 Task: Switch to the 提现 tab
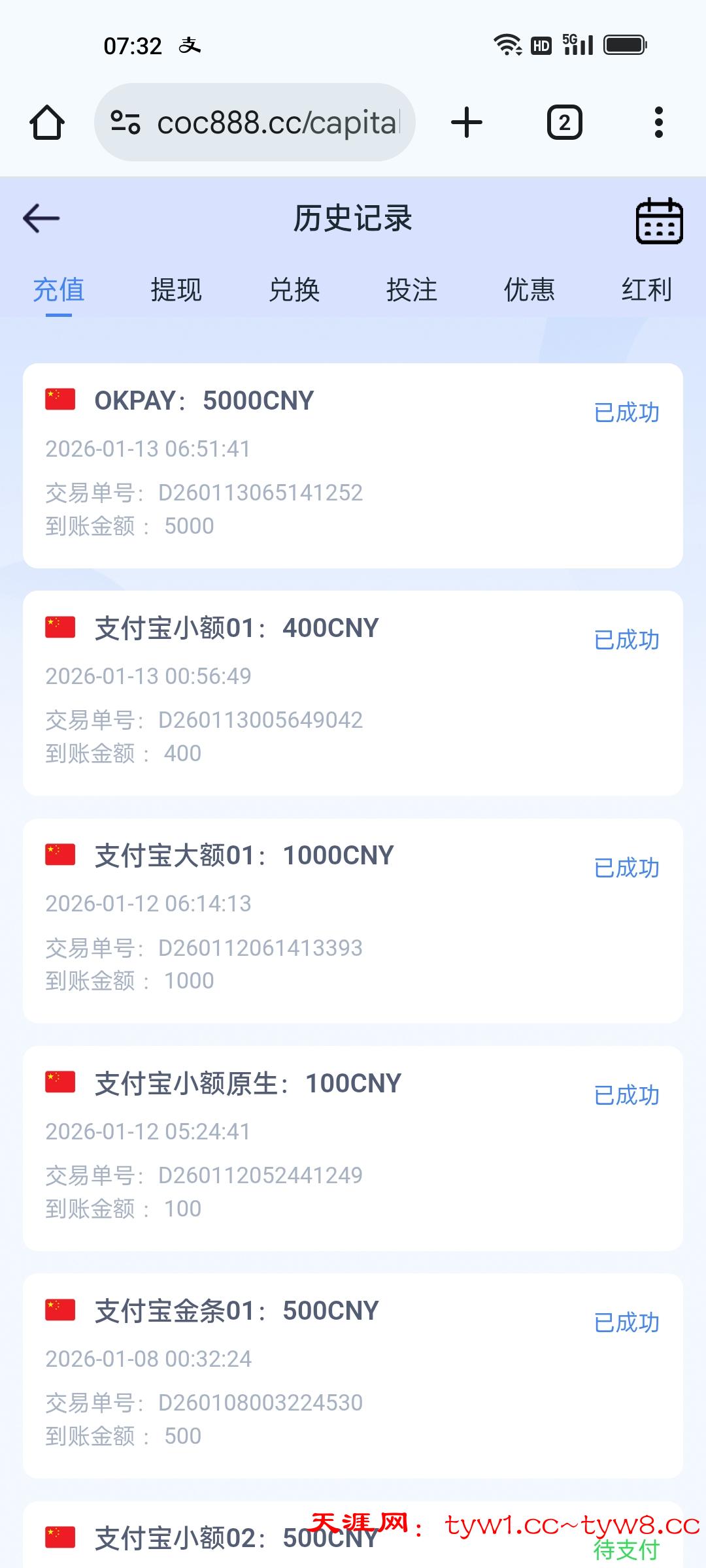tap(176, 289)
